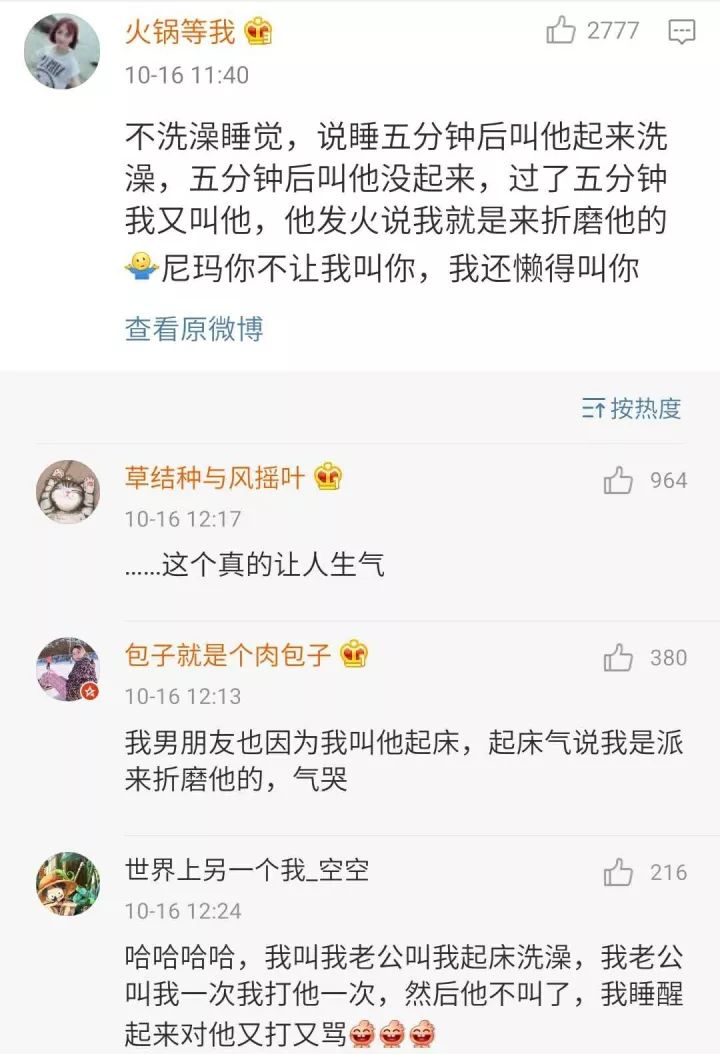Viewport: 720px width, 1054px height.
Task: Open 火锅等我's profile avatar
Action: tap(62, 51)
